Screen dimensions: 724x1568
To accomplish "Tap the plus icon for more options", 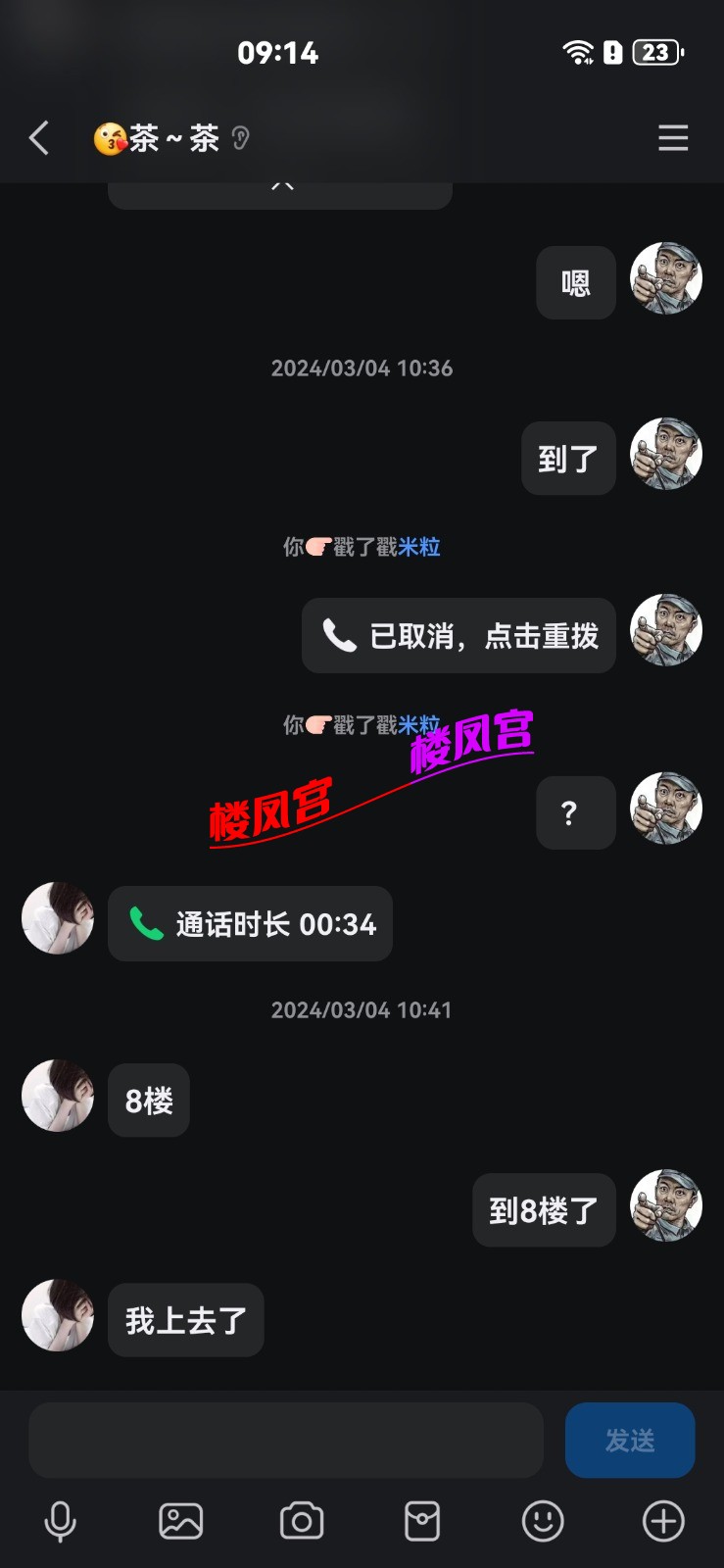I will [x=662, y=1520].
